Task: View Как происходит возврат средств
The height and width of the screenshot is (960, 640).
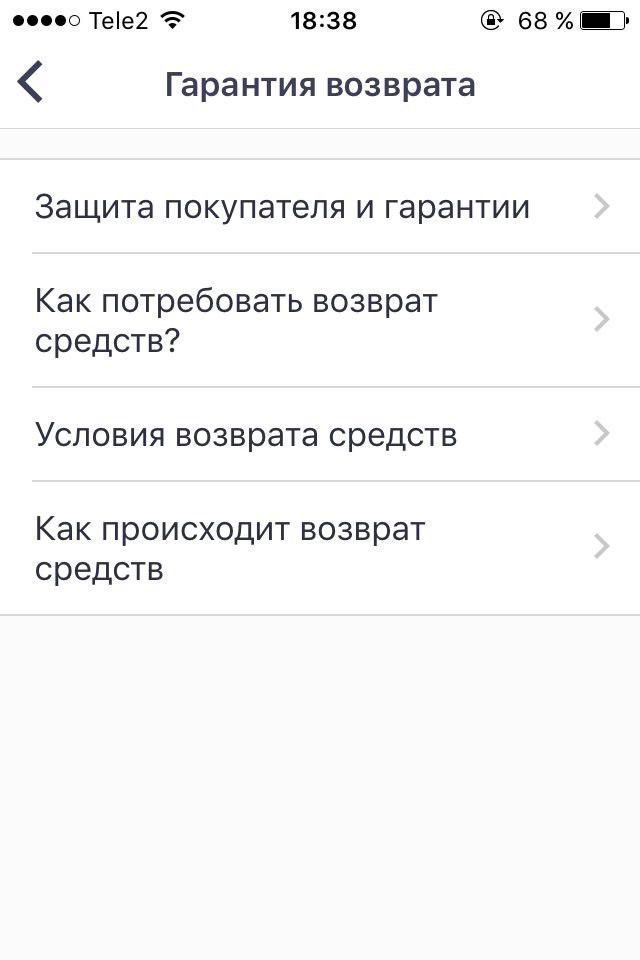Action: 320,547
